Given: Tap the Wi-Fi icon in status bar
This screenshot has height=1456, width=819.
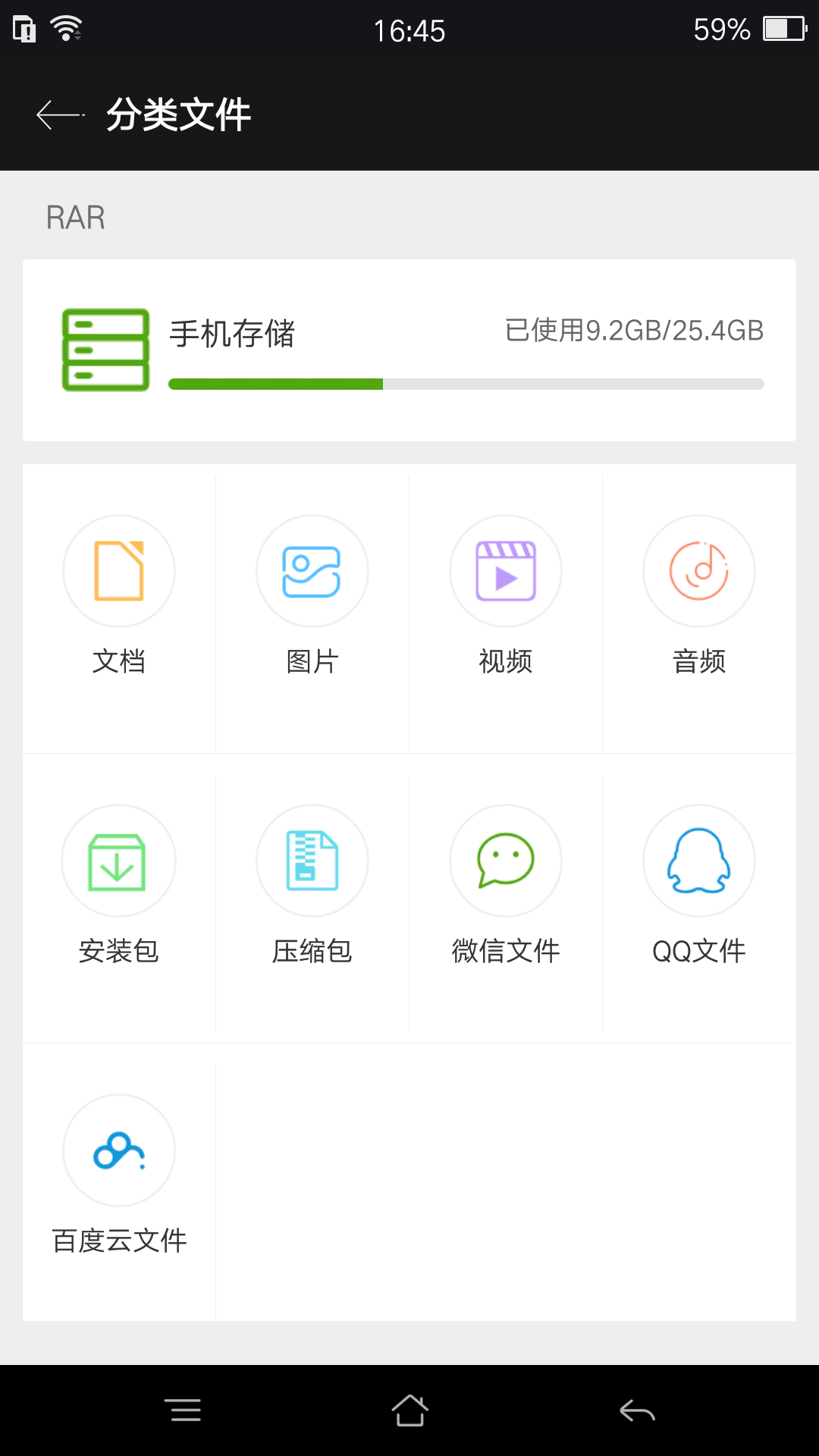Looking at the screenshot, I should pyautogui.click(x=64, y=29).
